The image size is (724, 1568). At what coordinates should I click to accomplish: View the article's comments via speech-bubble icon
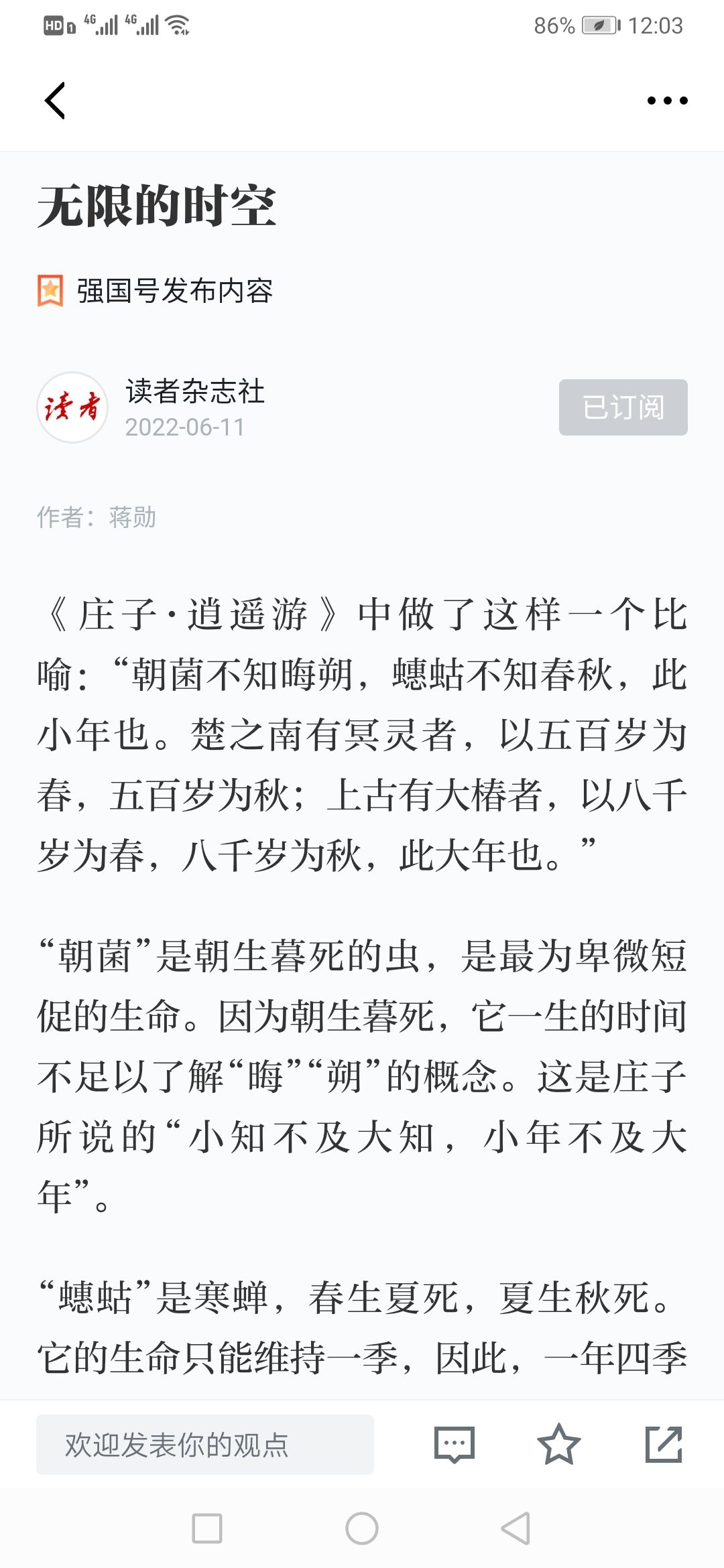click(x=455, y=1445)
